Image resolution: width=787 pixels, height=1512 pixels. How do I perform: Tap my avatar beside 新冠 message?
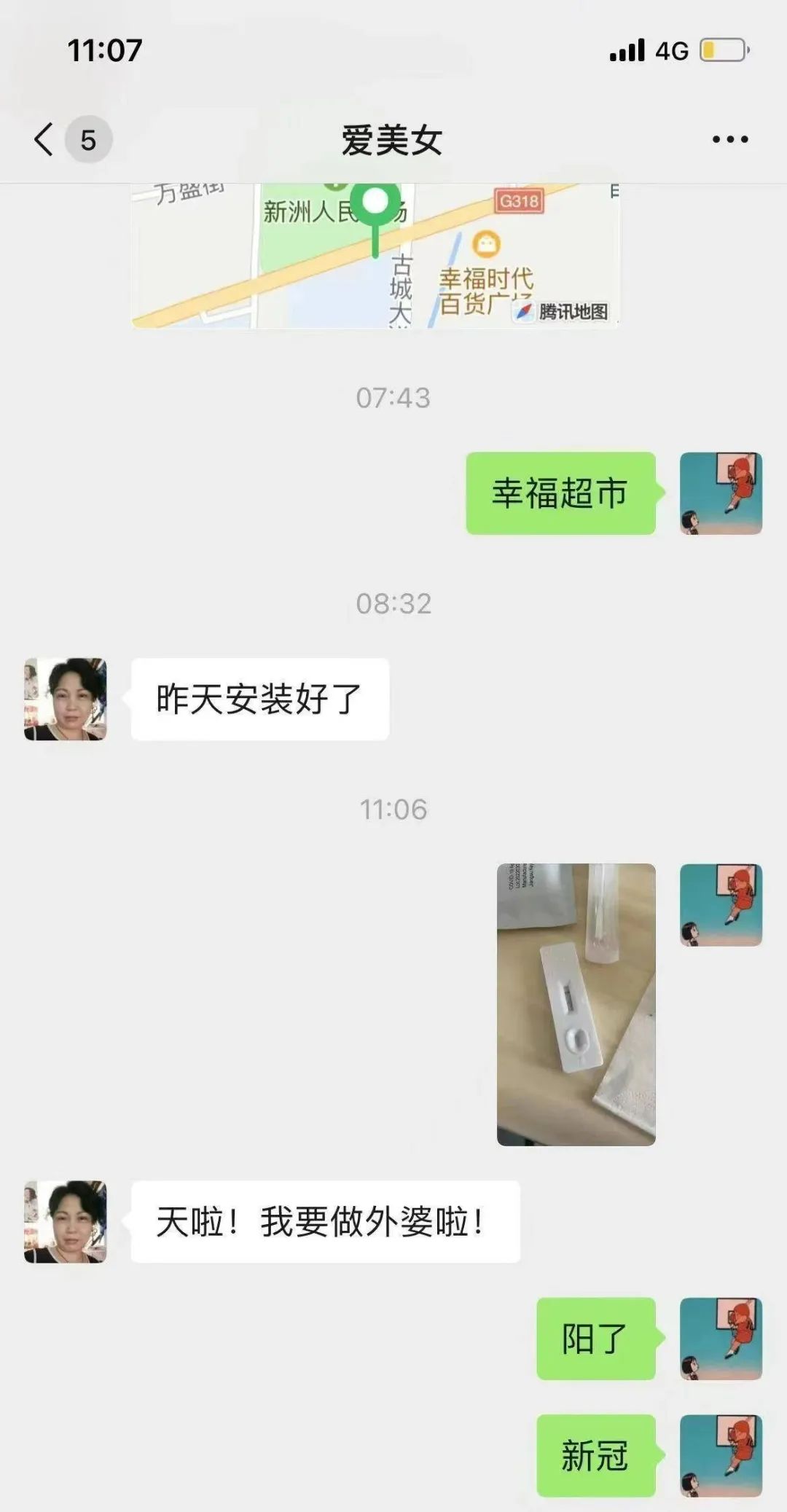click(x=721, y=1456)
